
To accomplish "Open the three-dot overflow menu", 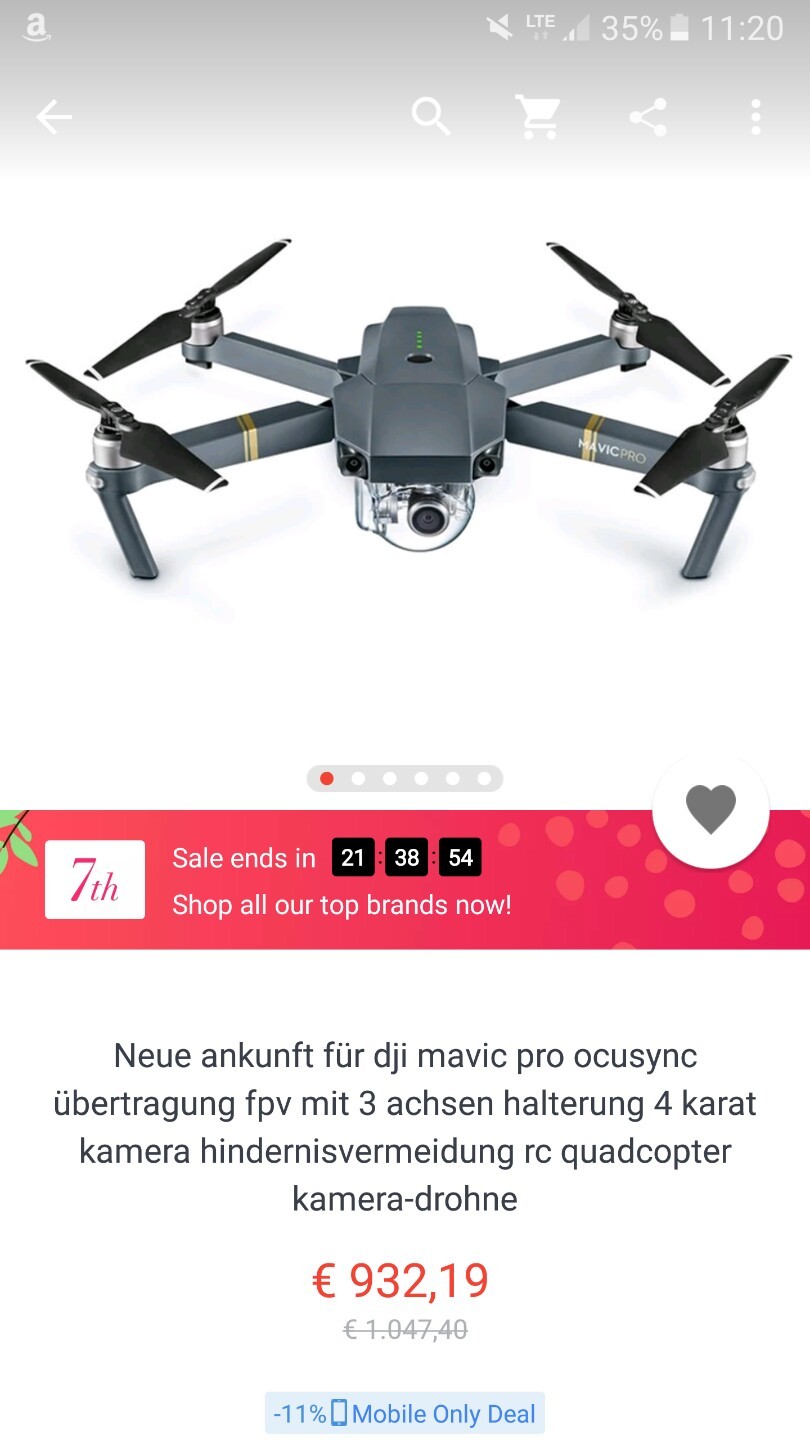I will pos(756,118).
